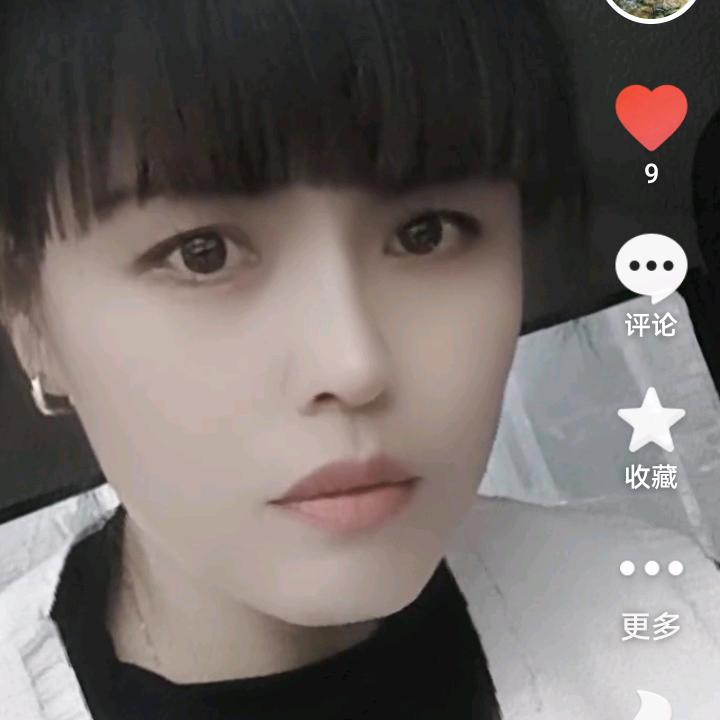Add this video to 收藏 favorites
Viewport: 720px width, 720px height.
click(x=651, y=422)
